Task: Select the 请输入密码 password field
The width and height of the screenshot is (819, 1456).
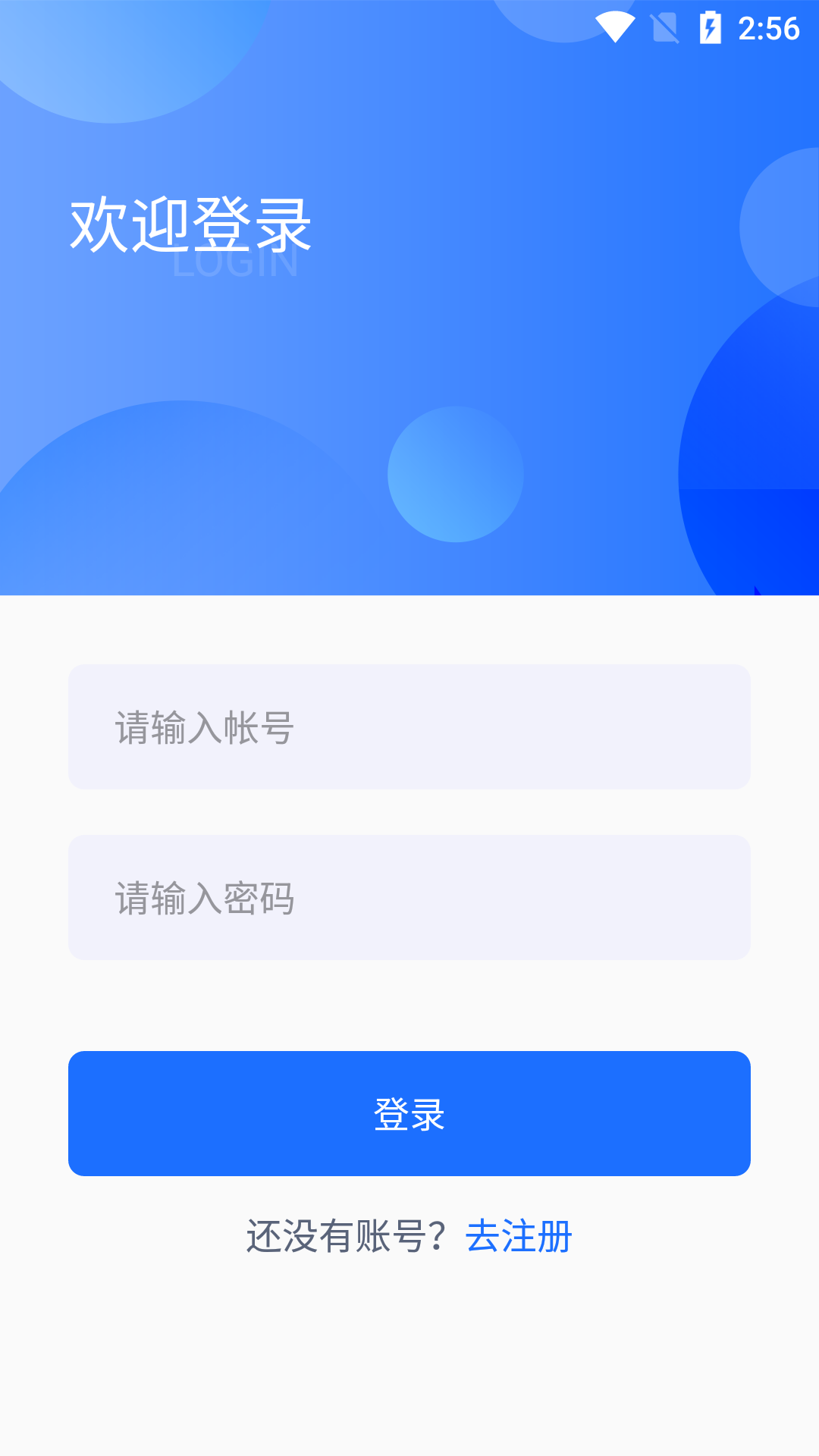Action: [409, 897]
